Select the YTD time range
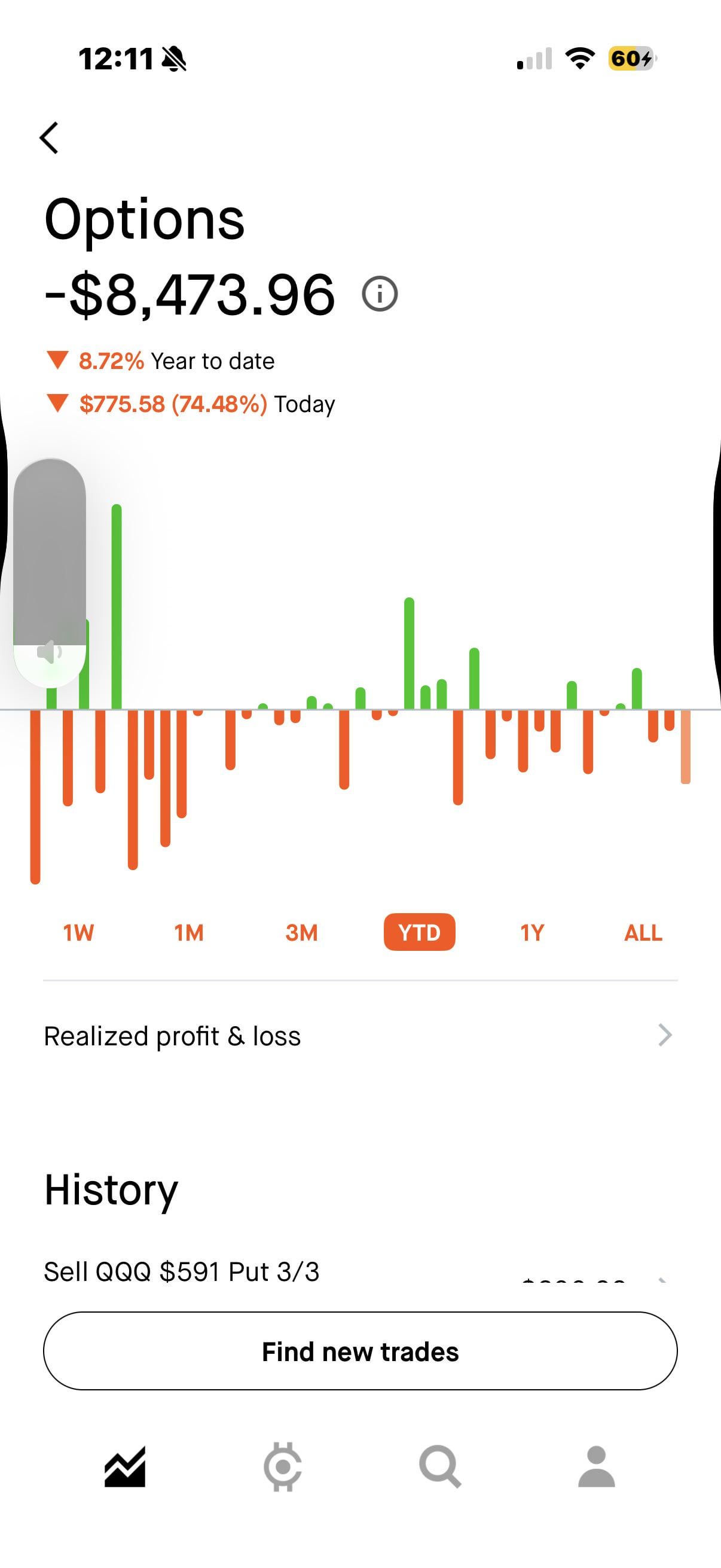Image resolution: width=721 pixels, height=1568 pixels. point(419,932)
